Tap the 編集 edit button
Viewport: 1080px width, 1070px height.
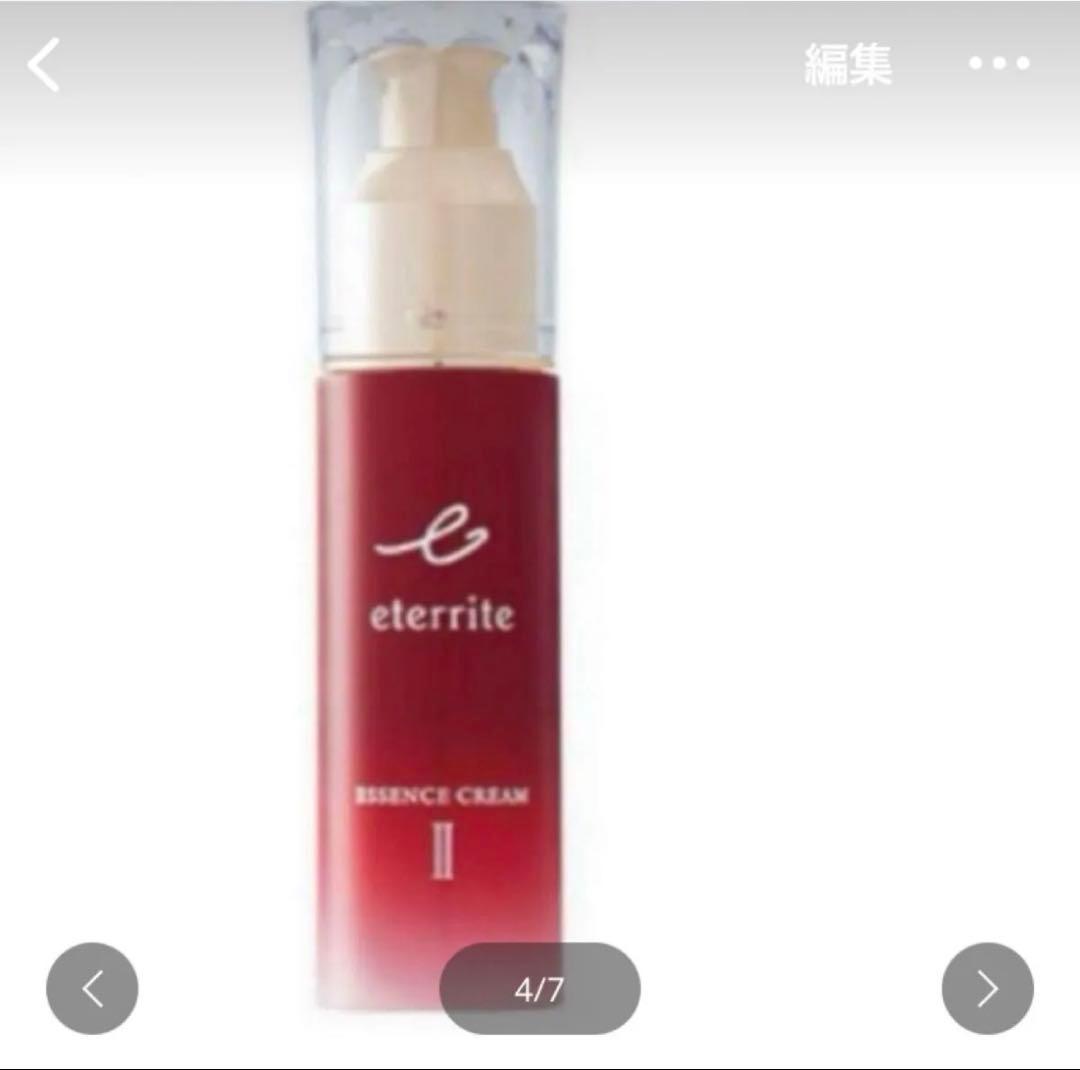(x=848, y=65)
